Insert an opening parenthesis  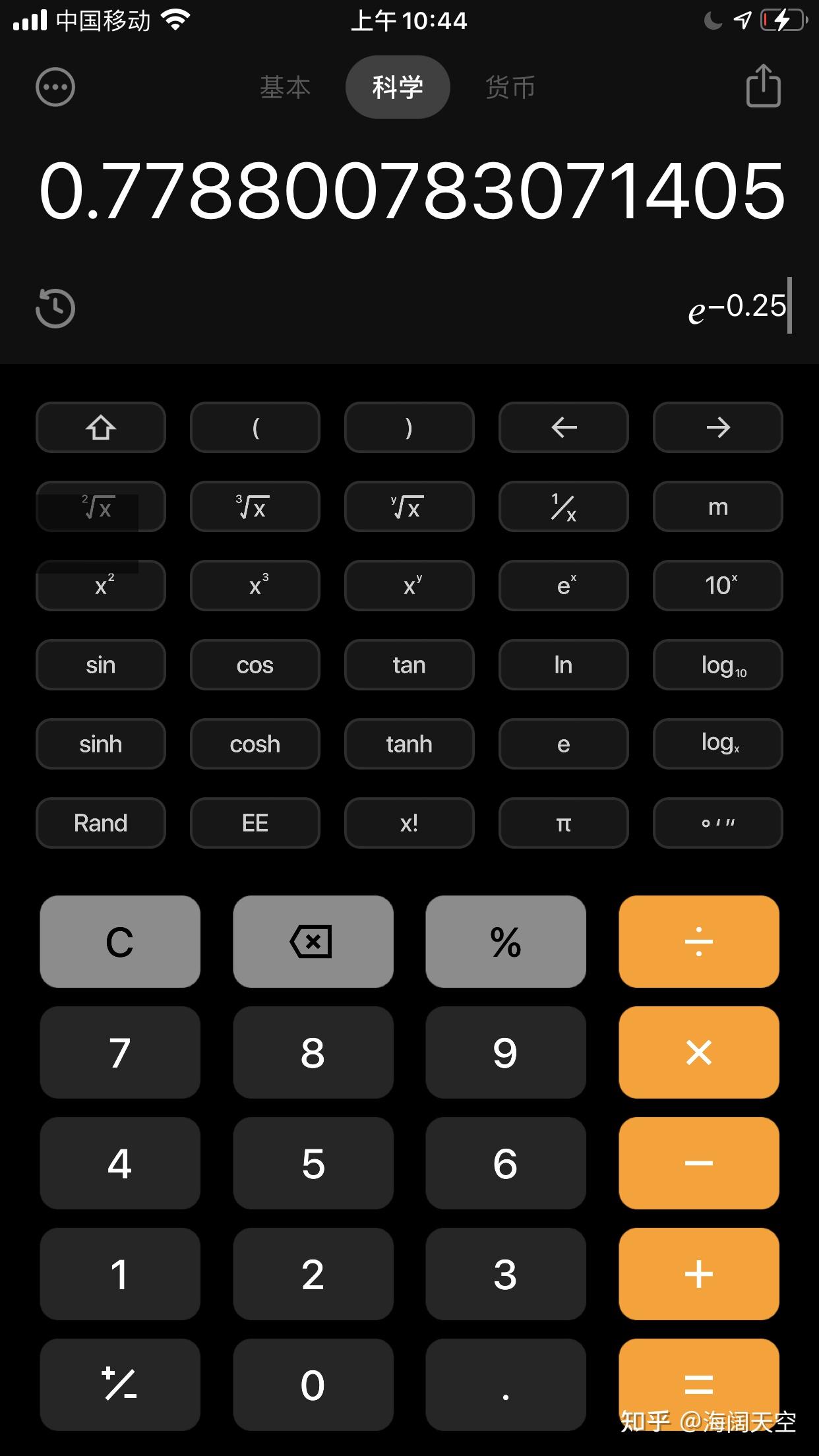click(255, 427)
